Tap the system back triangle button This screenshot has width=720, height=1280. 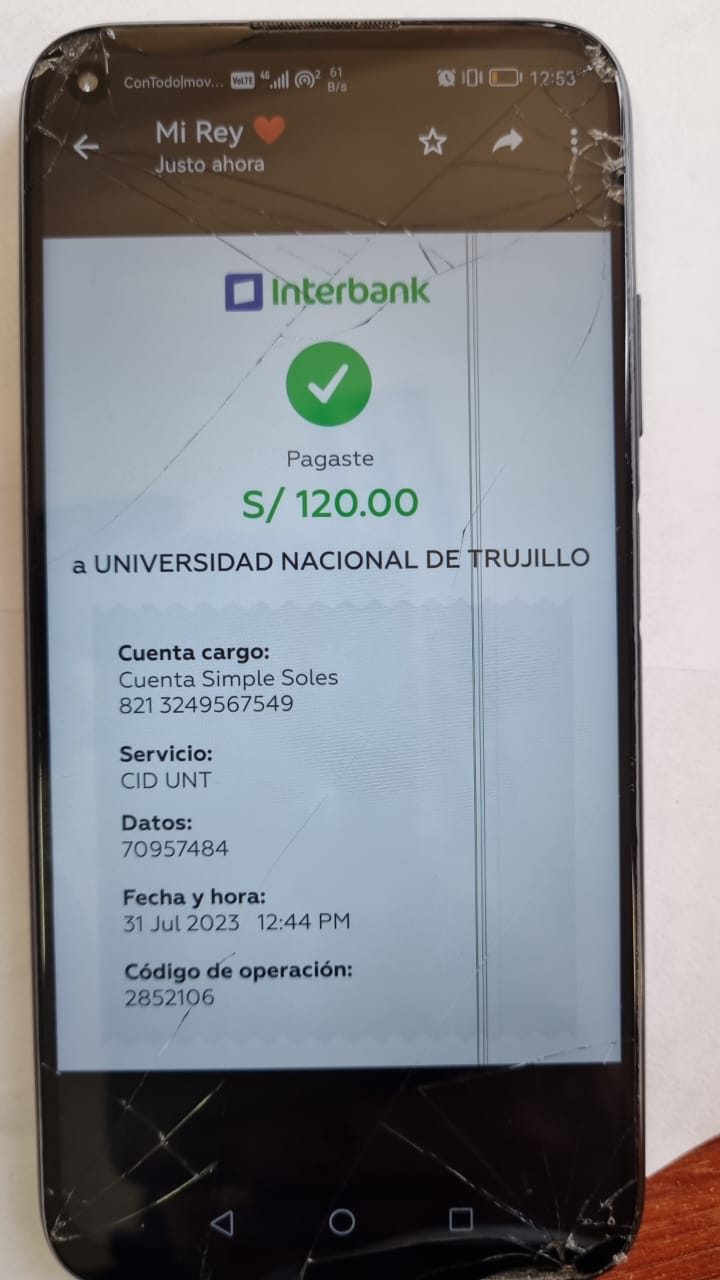click(x=222, y=1222)
